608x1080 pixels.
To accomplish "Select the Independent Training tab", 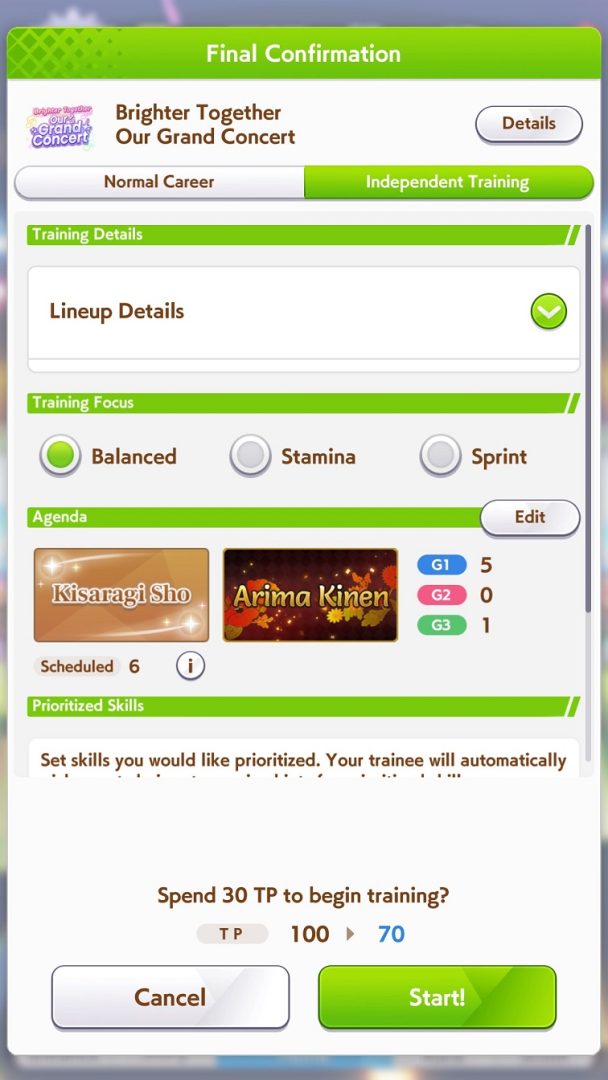I will coord(448,182).
